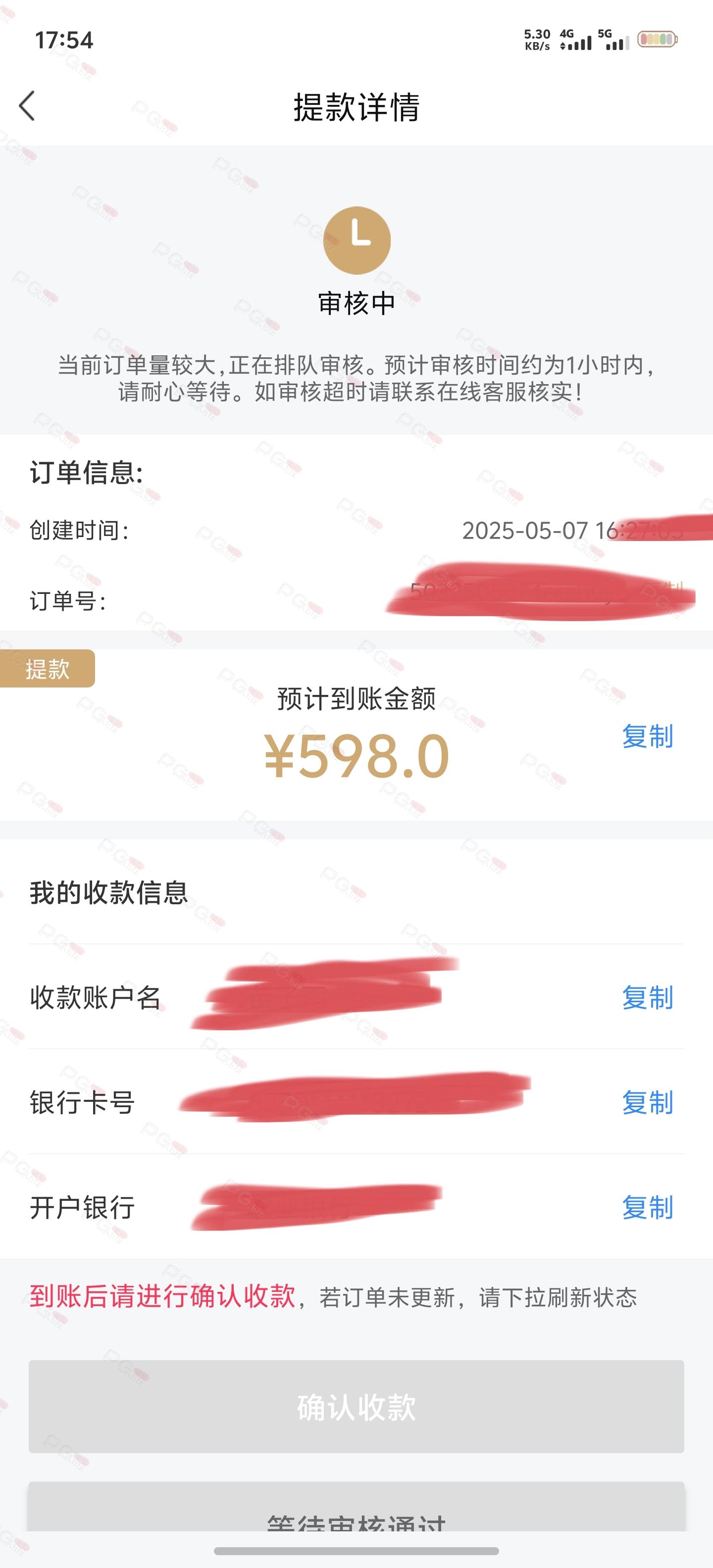Tap the 确认收款 button

[x=356, y=1407]
